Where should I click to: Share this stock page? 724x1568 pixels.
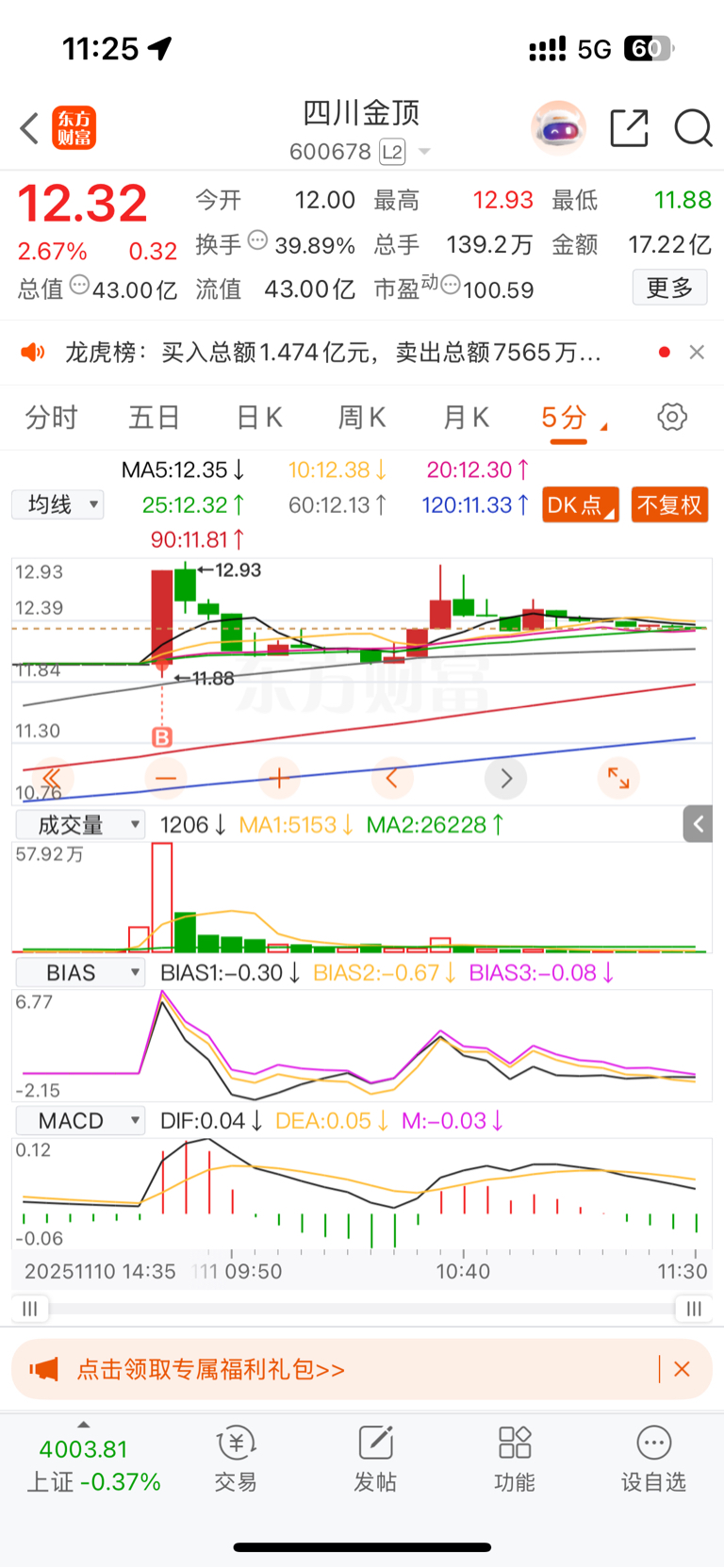point(629,128)
